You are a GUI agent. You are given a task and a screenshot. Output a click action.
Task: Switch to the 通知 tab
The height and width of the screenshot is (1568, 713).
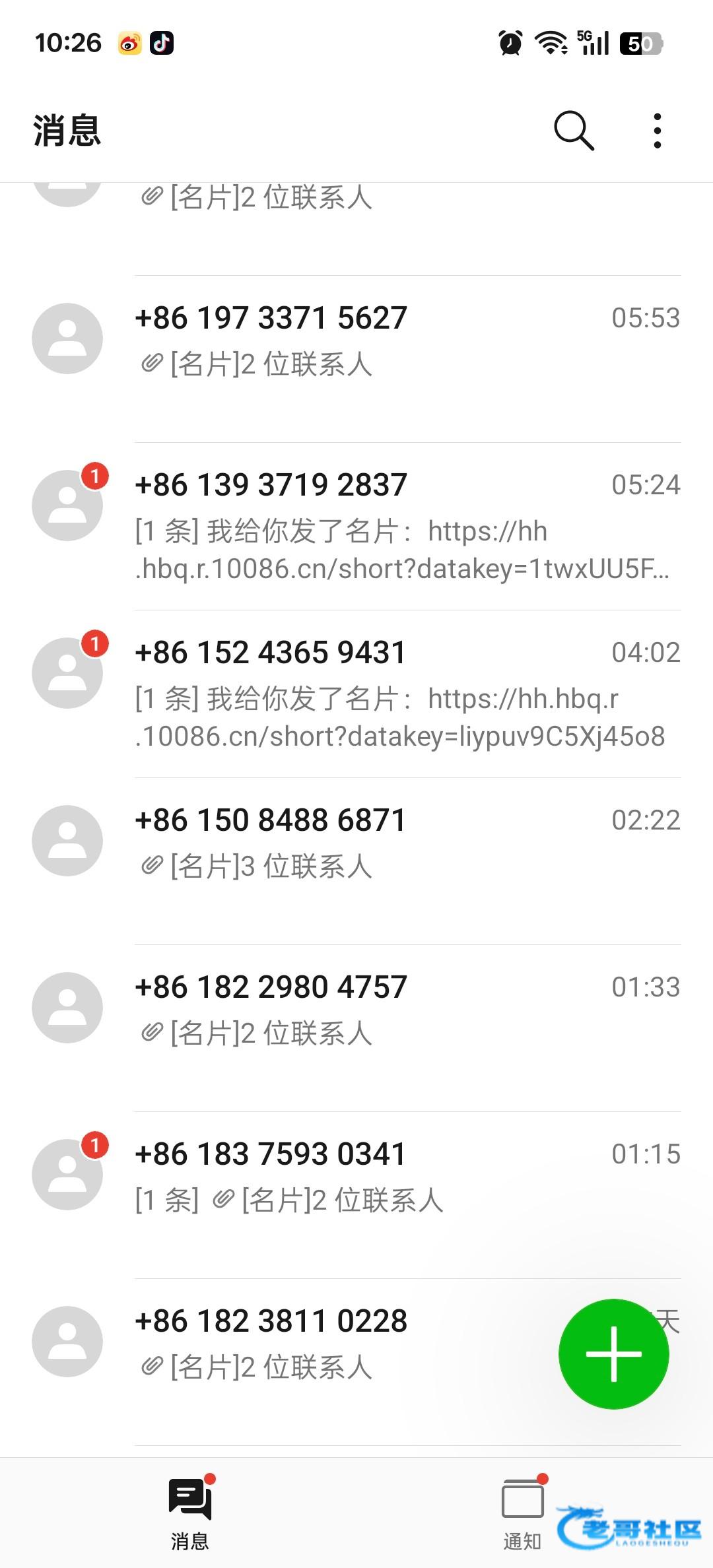point(522,1514)
